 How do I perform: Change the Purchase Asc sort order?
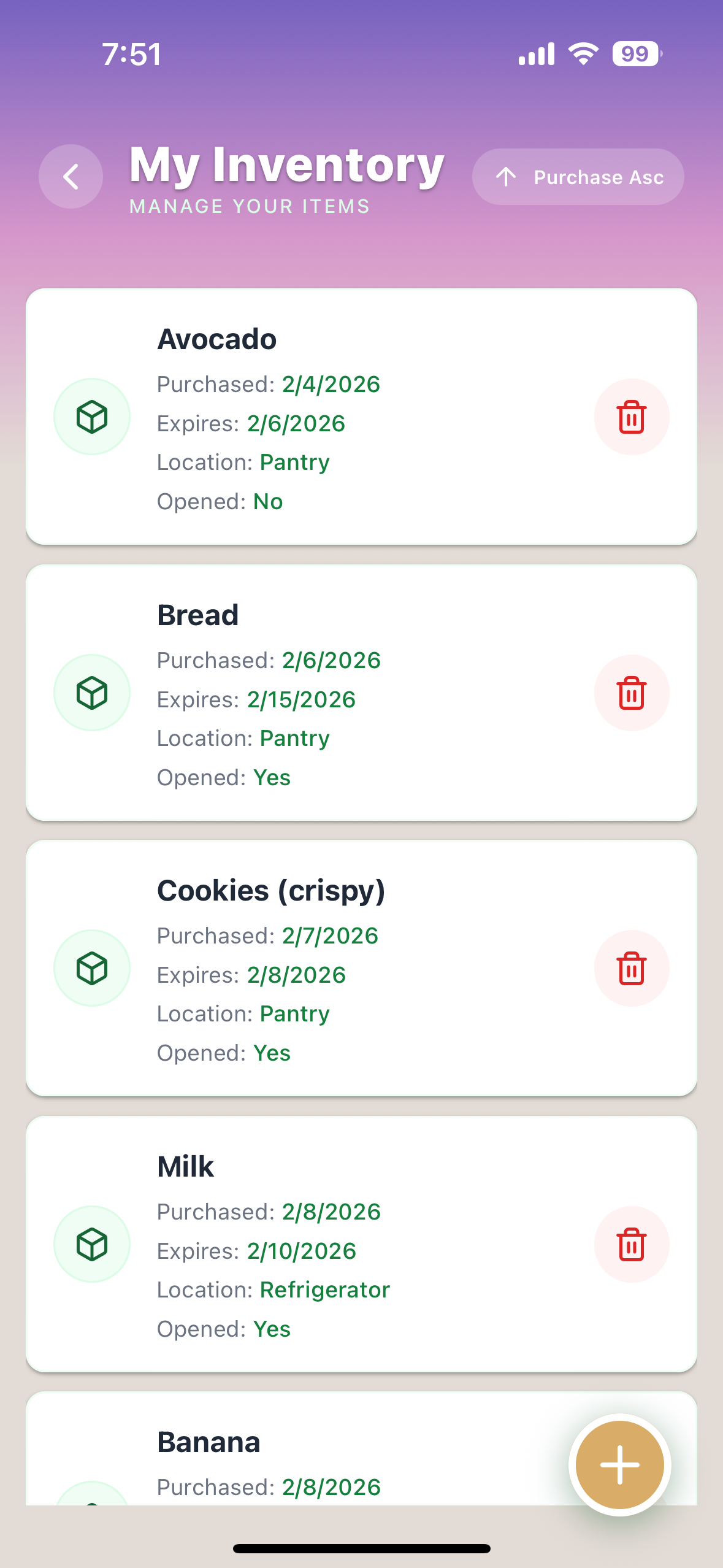[x=578, y=177]
